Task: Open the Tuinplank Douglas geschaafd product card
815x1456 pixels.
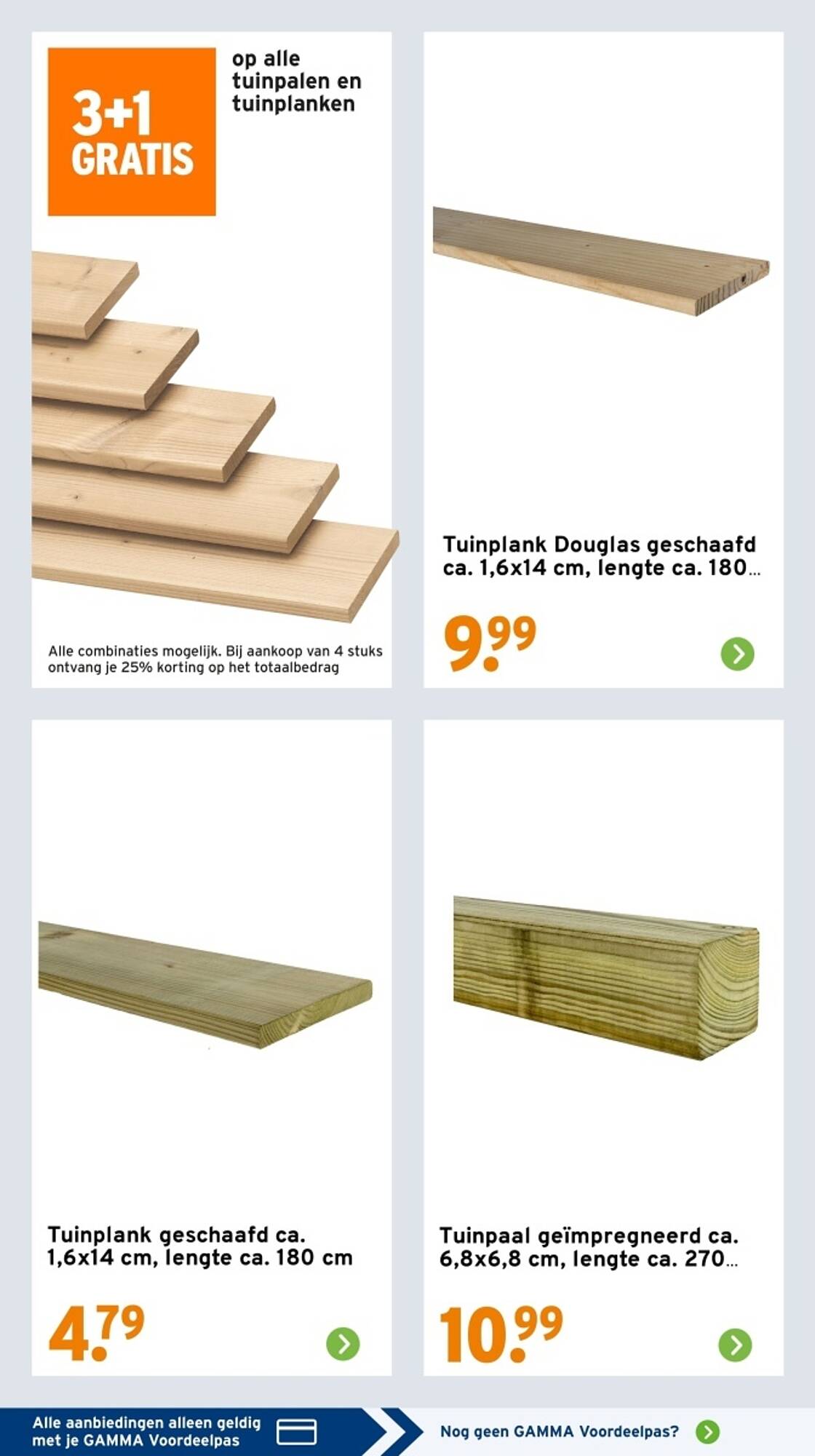Action: (603, 360)
